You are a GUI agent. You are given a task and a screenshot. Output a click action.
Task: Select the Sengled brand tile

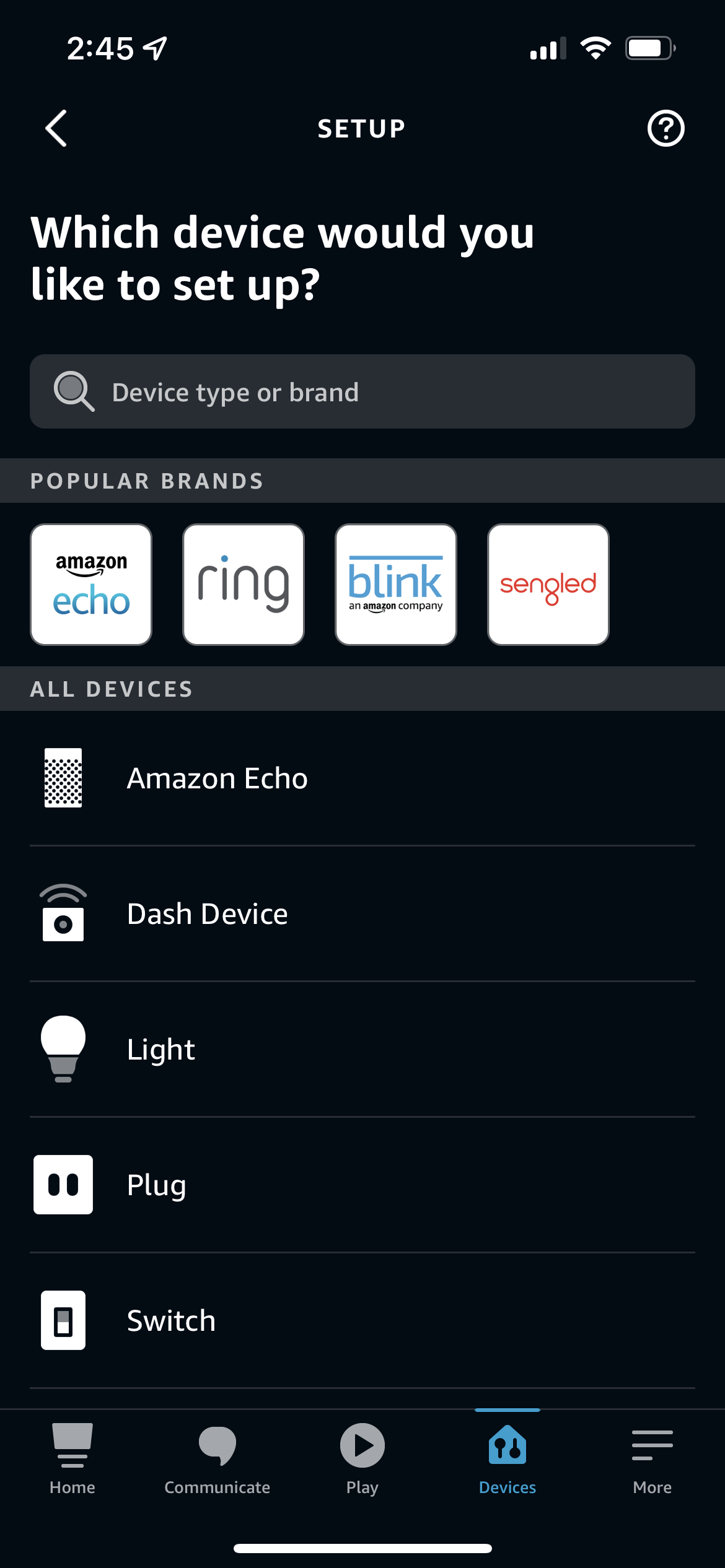pyautogui.click(x=548, y=585)
